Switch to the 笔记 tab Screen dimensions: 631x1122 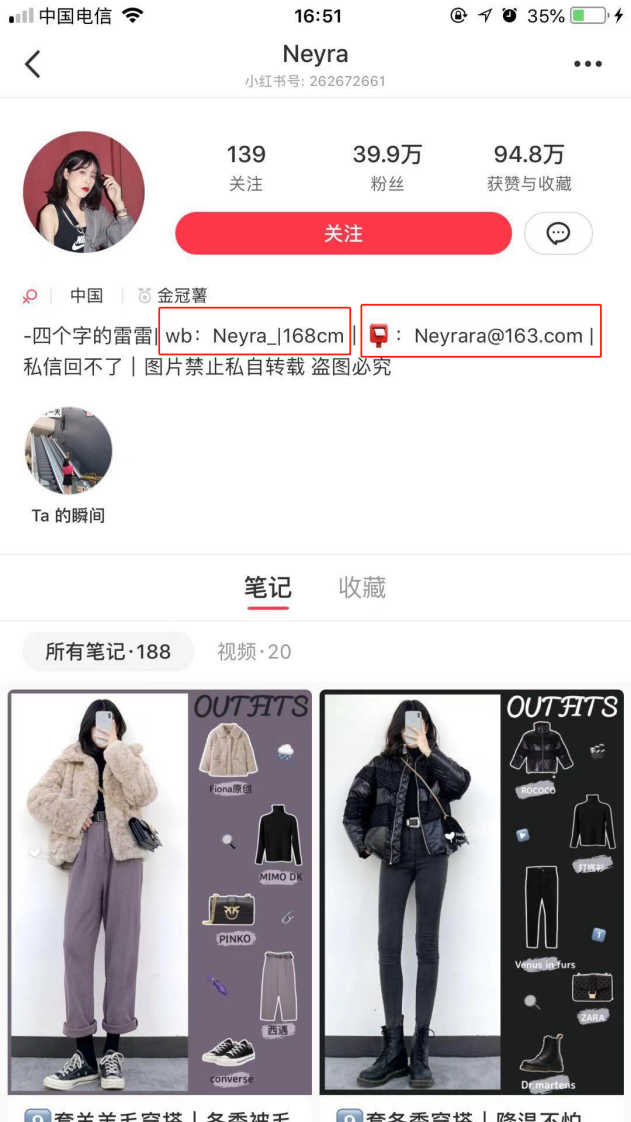coord(267,588)
